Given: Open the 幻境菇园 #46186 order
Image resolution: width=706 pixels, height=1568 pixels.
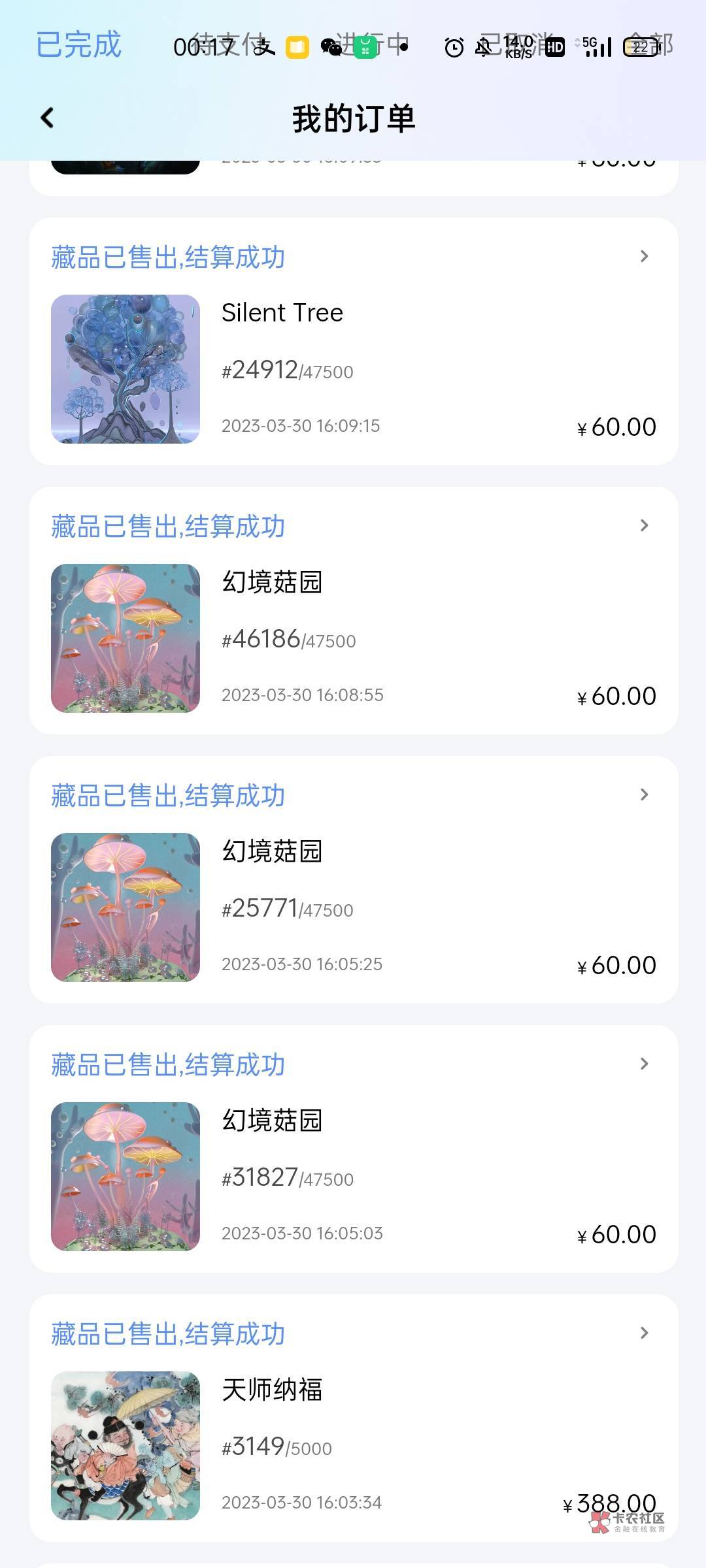Looking at the screenshot, I should coord(354,610).
